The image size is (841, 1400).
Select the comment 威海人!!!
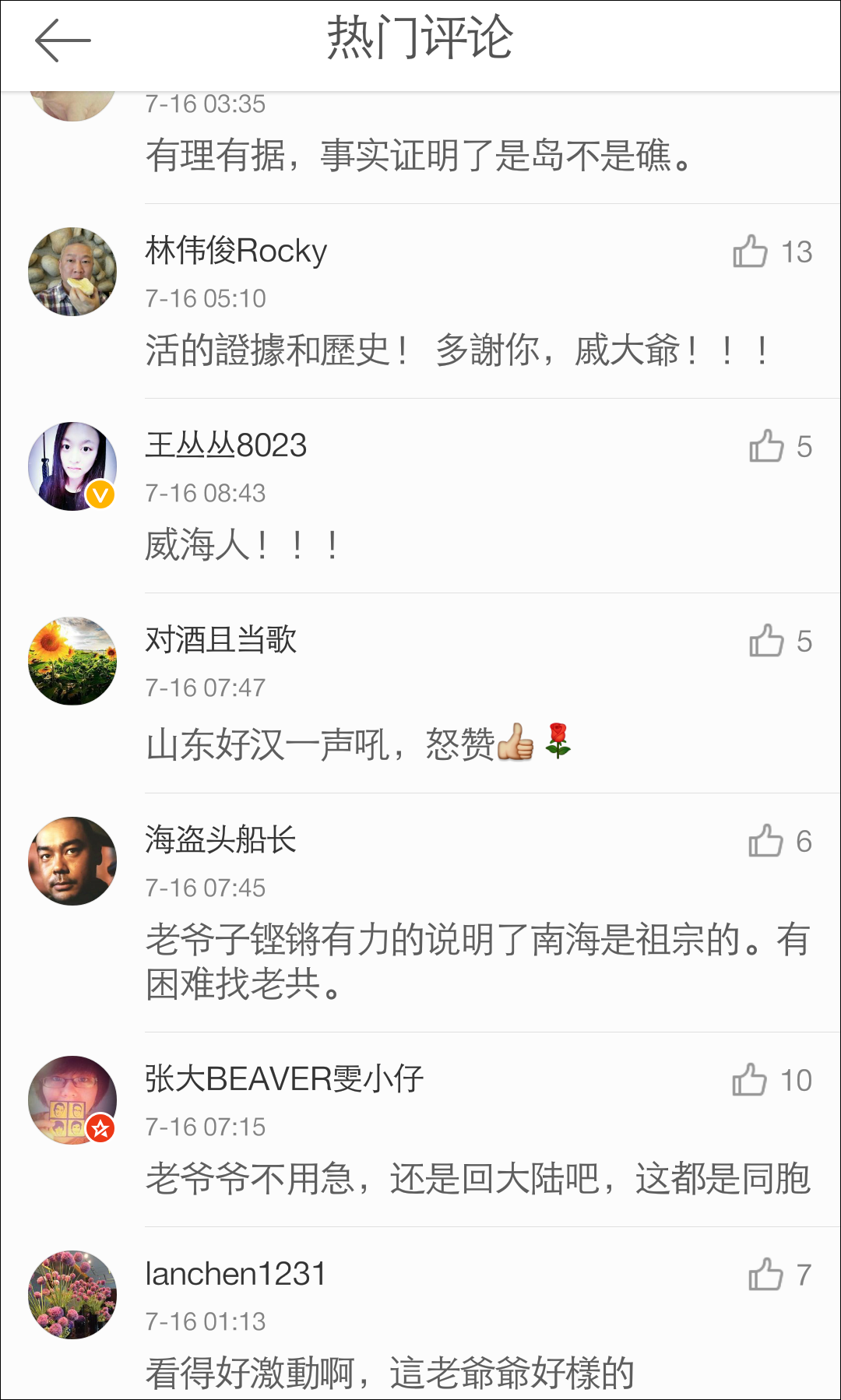243,544
